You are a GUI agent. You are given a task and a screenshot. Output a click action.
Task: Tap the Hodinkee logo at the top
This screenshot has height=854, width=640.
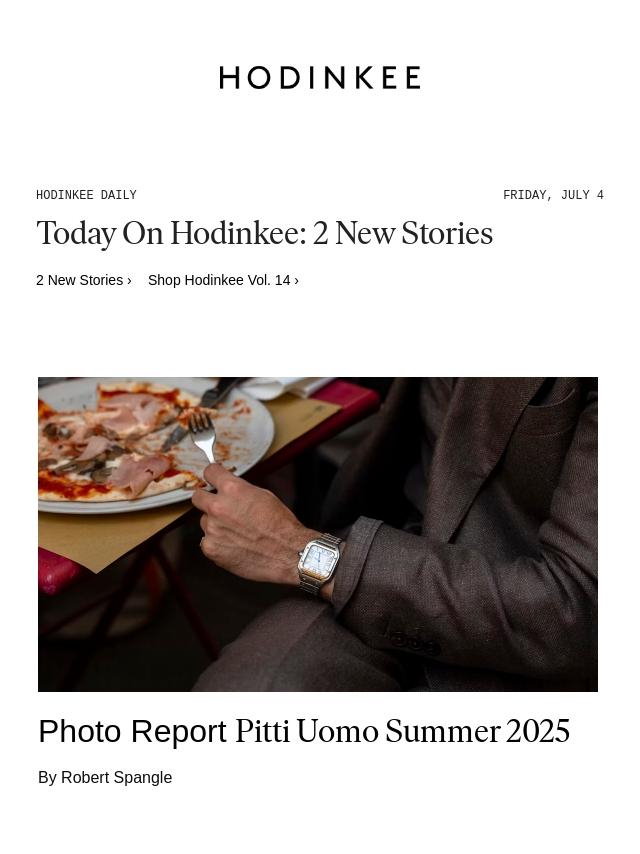320,78
